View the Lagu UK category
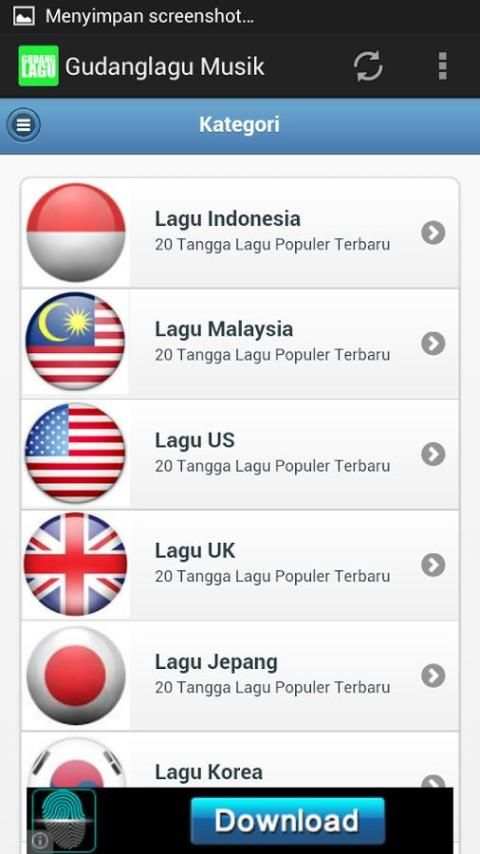Viewport: 480px width, 854px height. [240, 565]
